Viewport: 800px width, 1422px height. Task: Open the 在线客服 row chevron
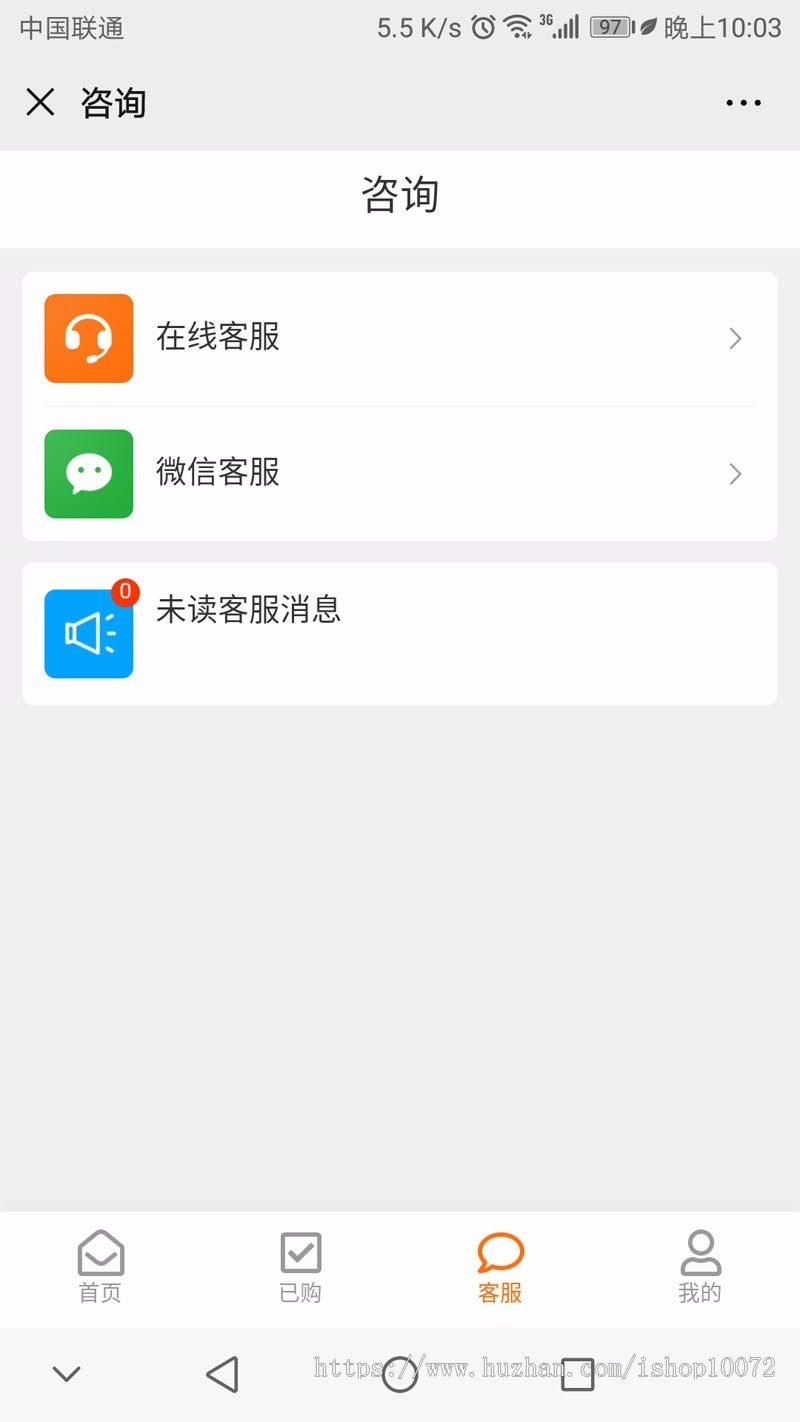coord(735,338)
